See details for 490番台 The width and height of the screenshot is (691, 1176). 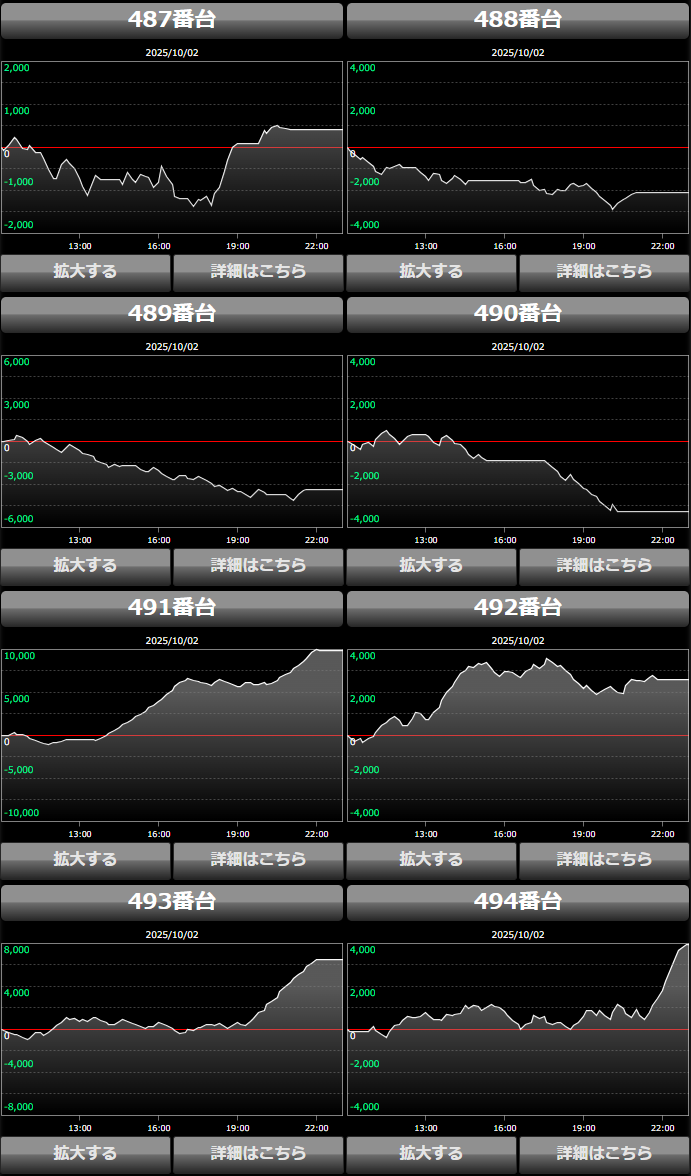click(x=604, y=565)
